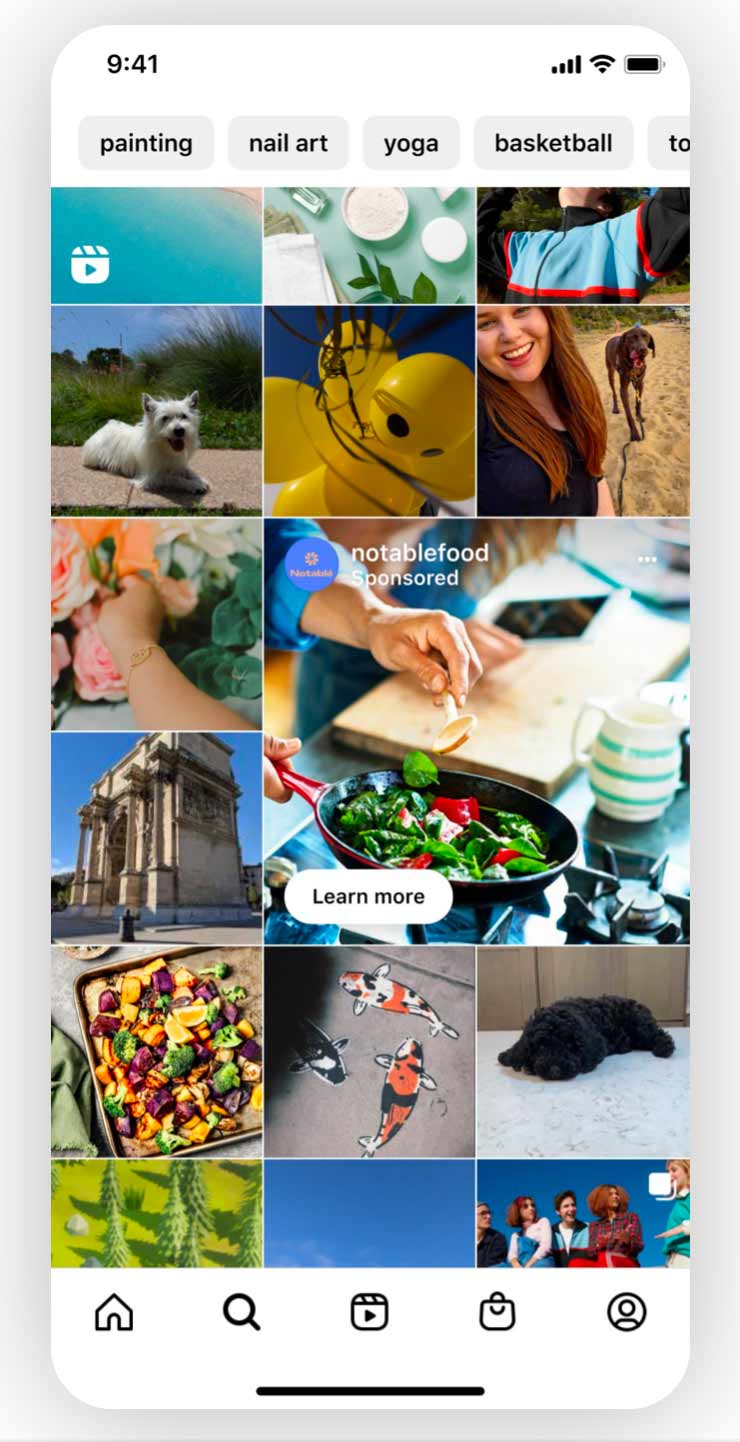This screenshot has height=1442, width=740.
Task: Open the white dog on grass photo
Action: point(156,410)
